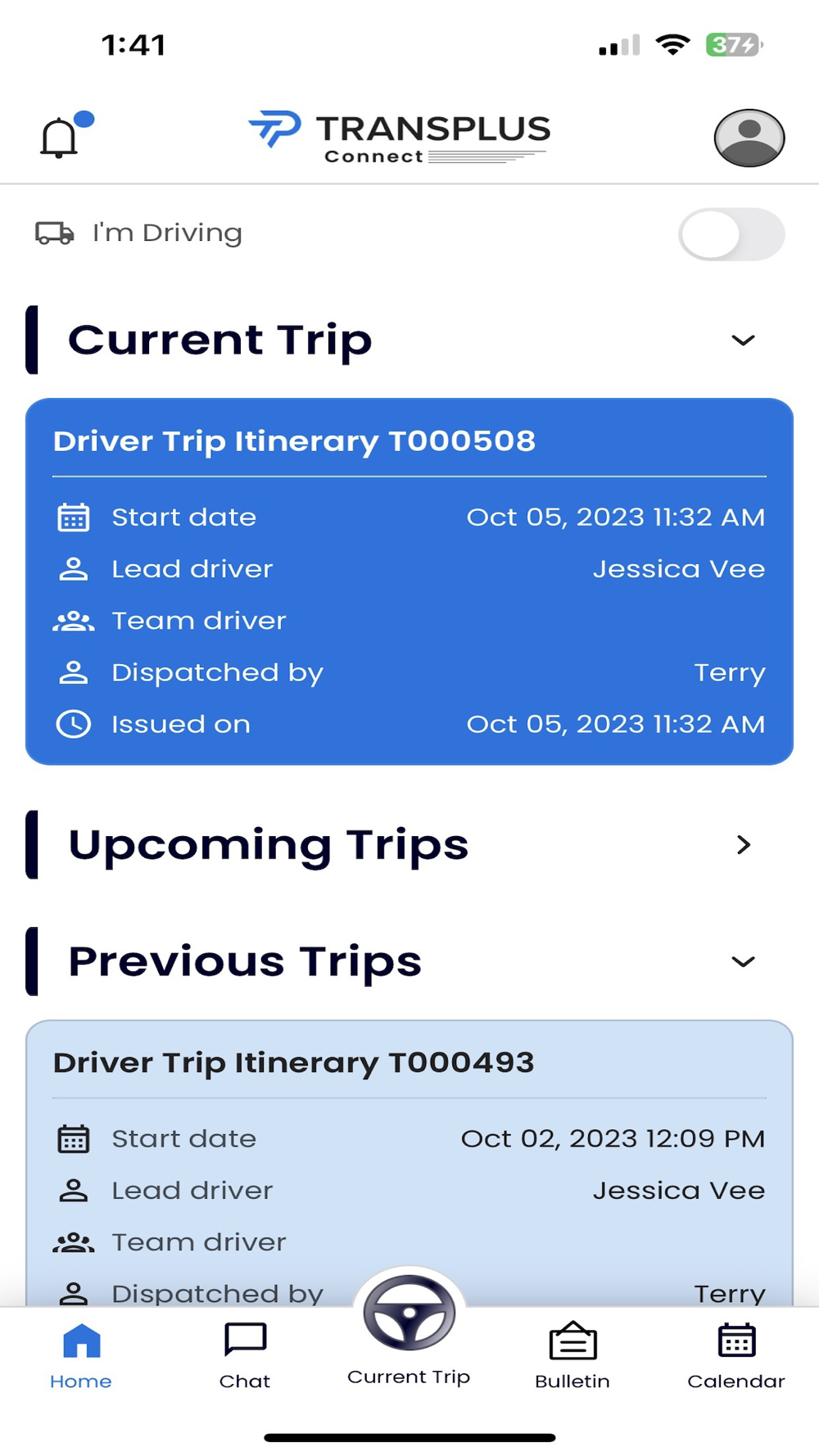Viewport: 819px width, 1456px height.
Task: Open Driver Trip Itinerary T000508 card
Action: pos(409,581)
